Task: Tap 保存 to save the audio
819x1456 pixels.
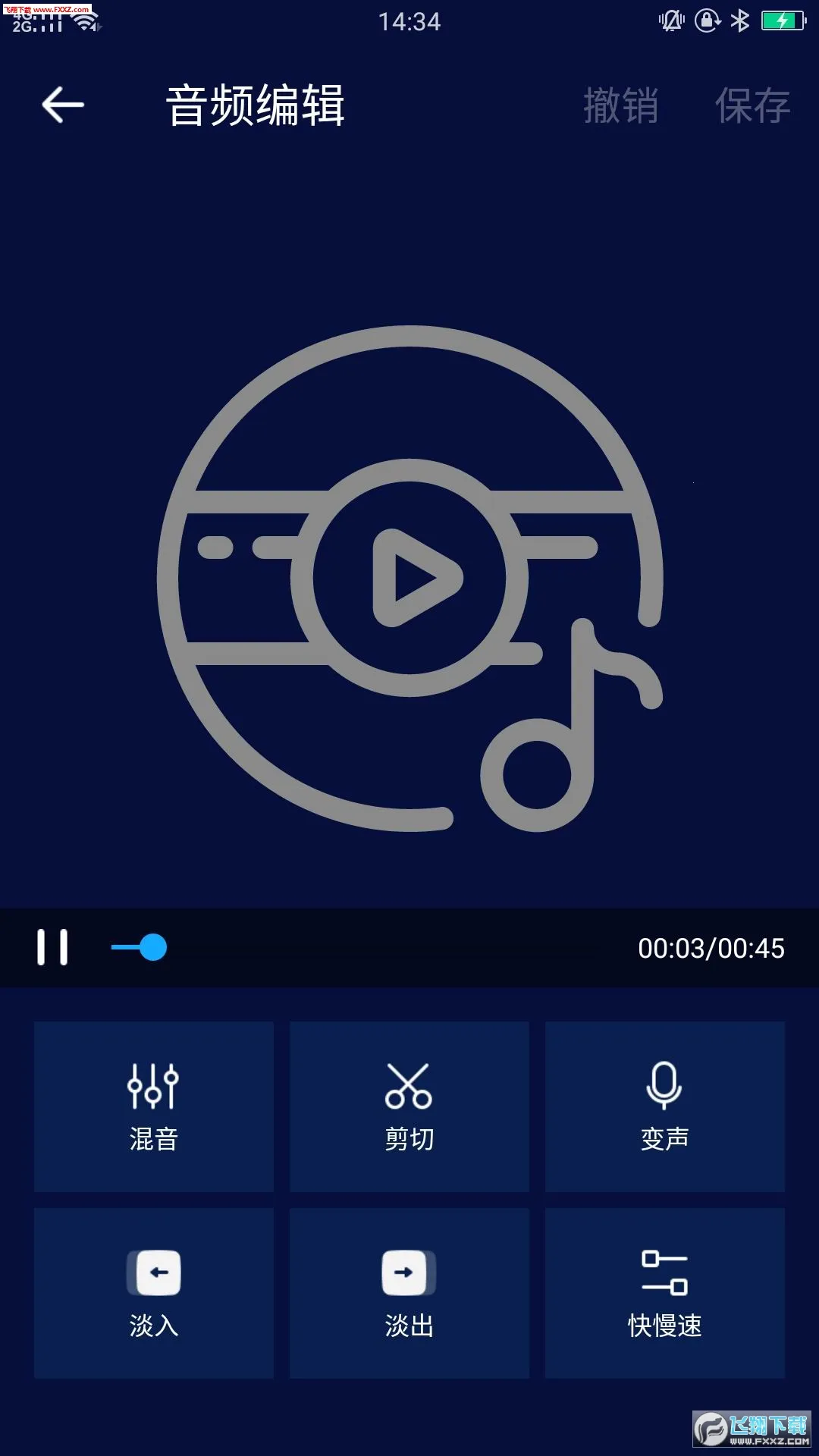Action: pyautogui.click(x=753, y=105)
